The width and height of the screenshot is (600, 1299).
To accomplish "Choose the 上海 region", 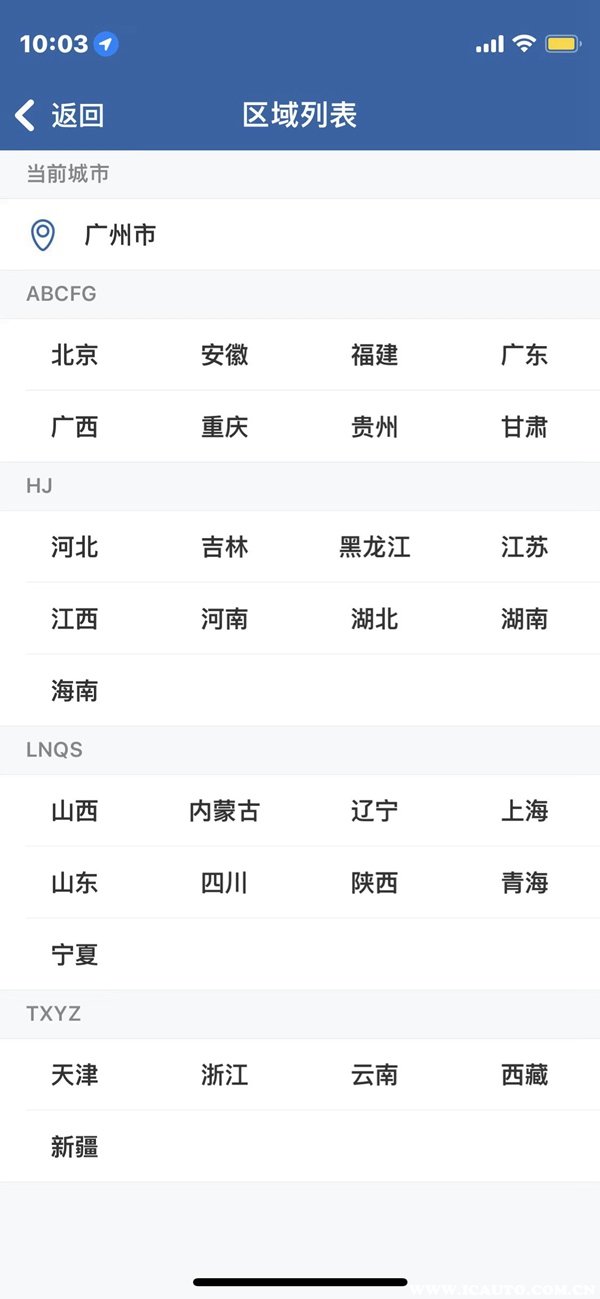I will point(525,811).
